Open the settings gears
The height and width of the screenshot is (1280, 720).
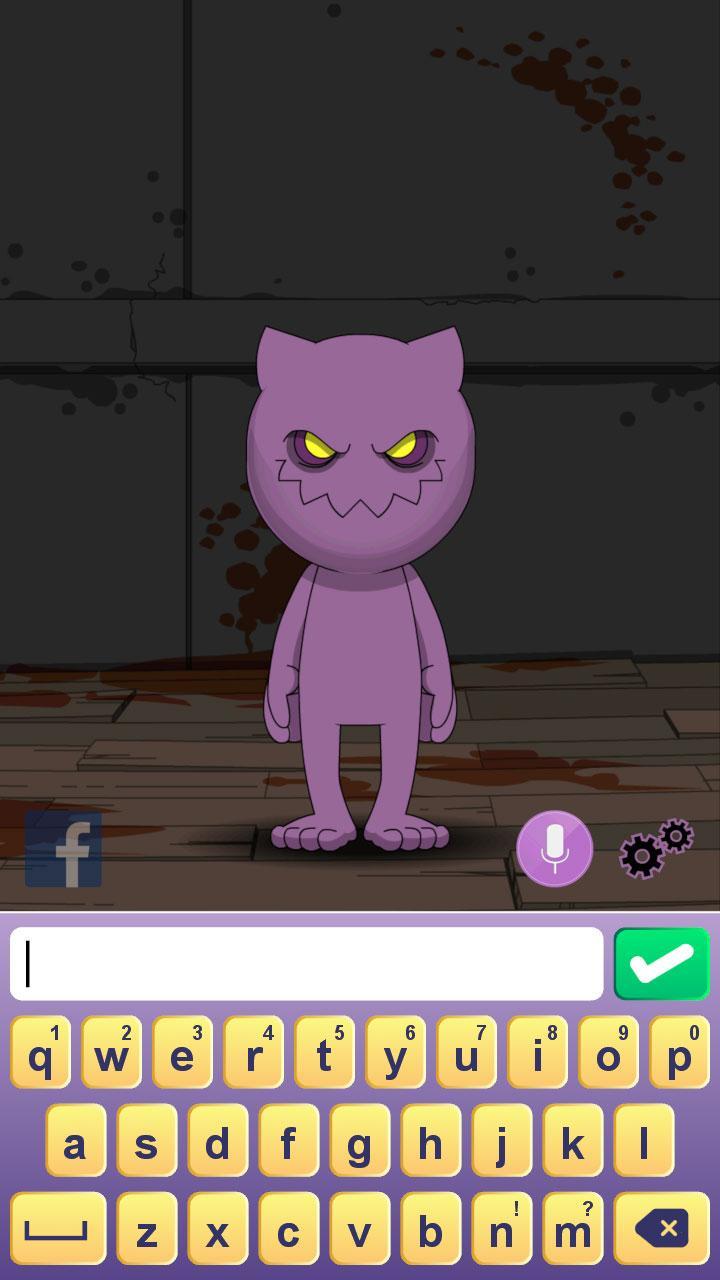pos(656,849)
